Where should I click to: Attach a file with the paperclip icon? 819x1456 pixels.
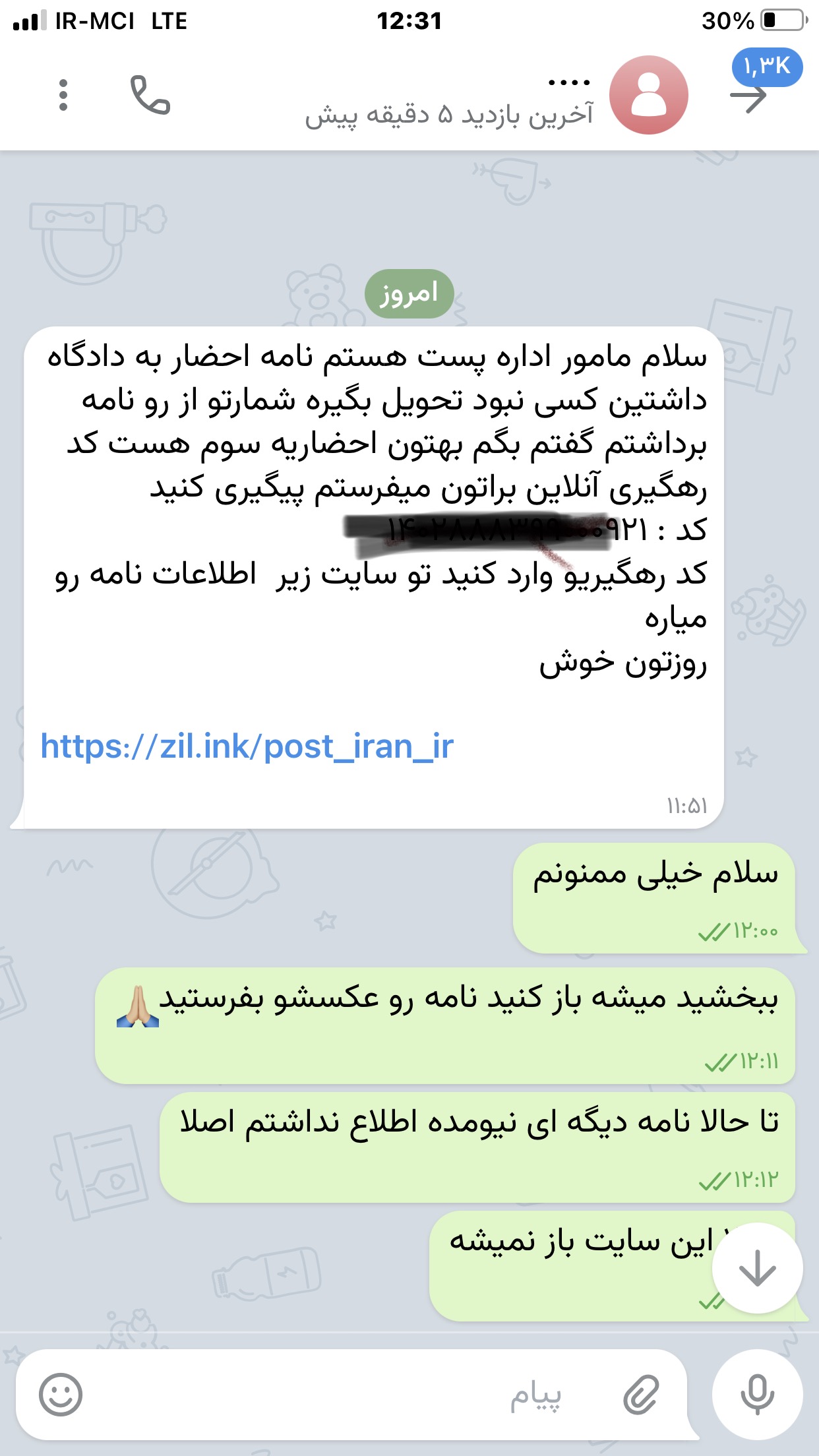coord(641,1395)
